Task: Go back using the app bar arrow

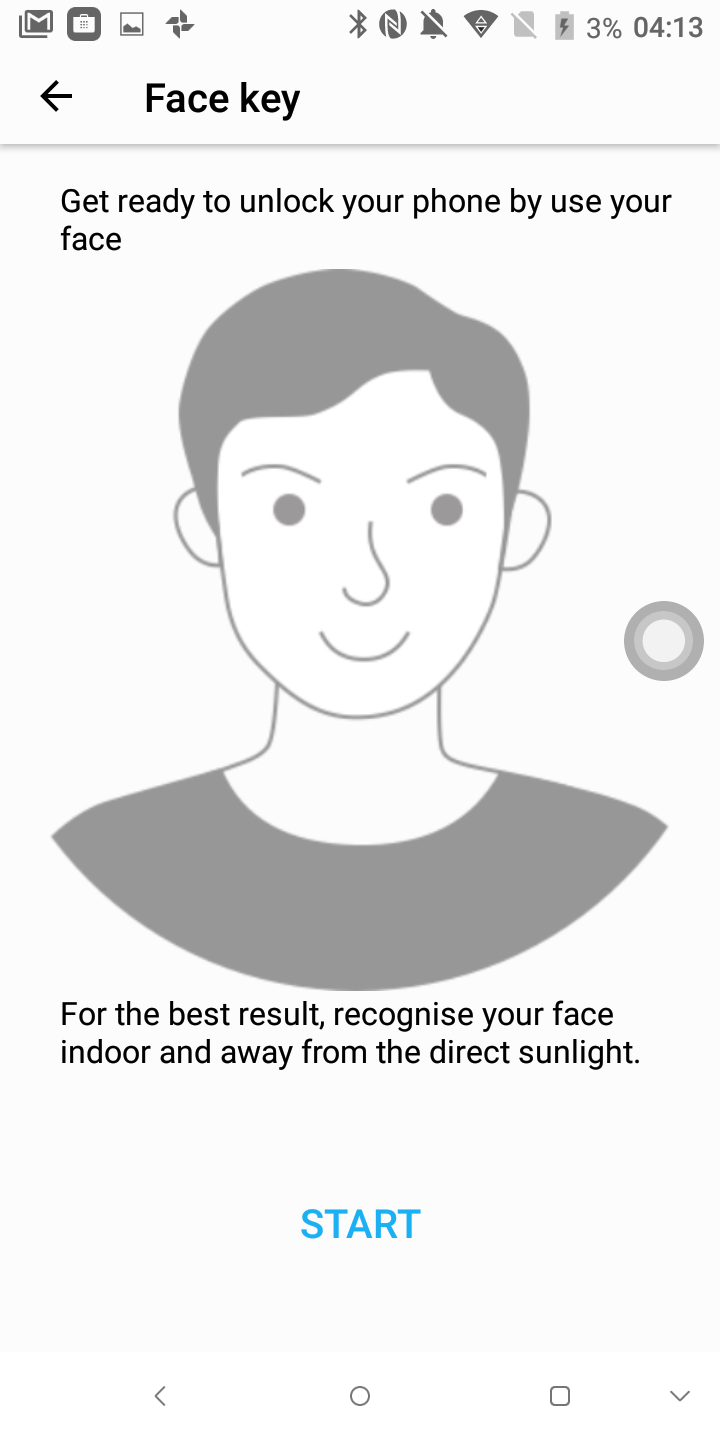Action: click(56, 97)
